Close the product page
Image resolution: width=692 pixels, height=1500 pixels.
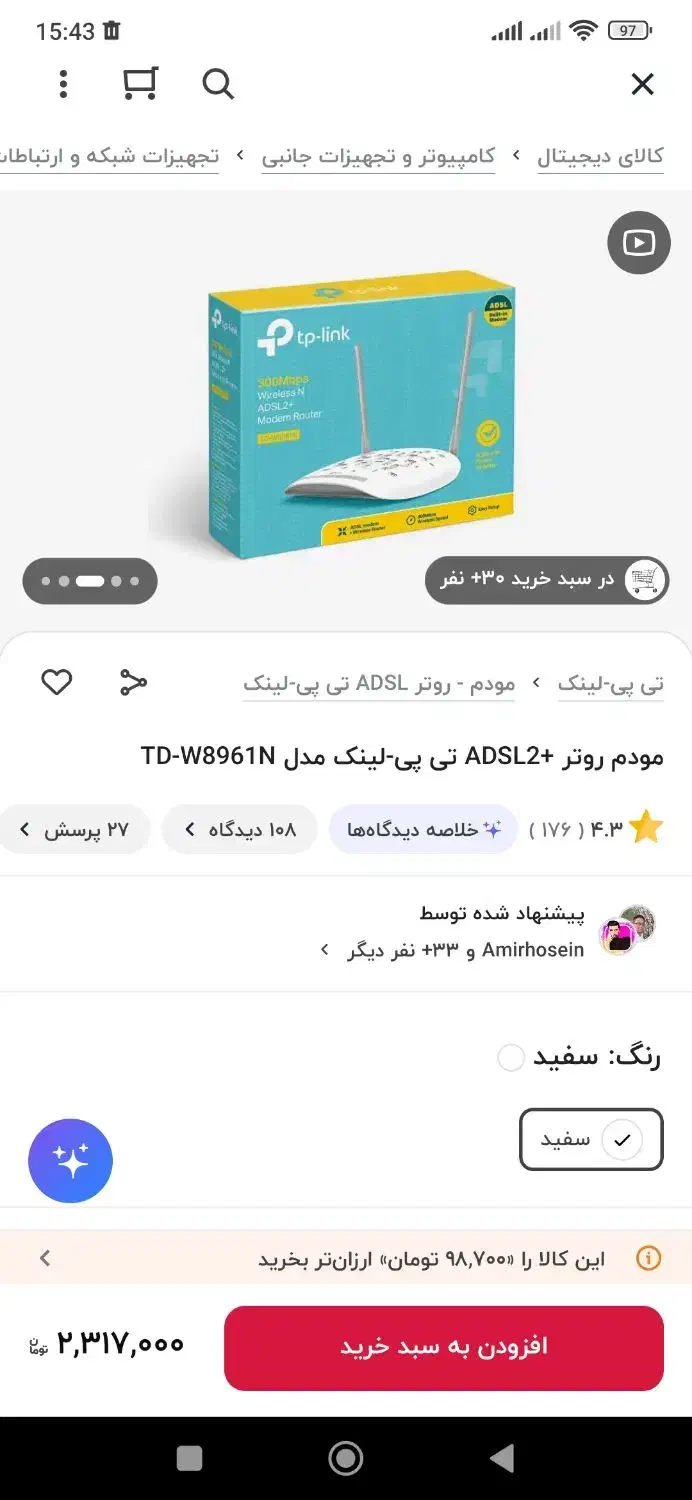(x=642, y=84)
